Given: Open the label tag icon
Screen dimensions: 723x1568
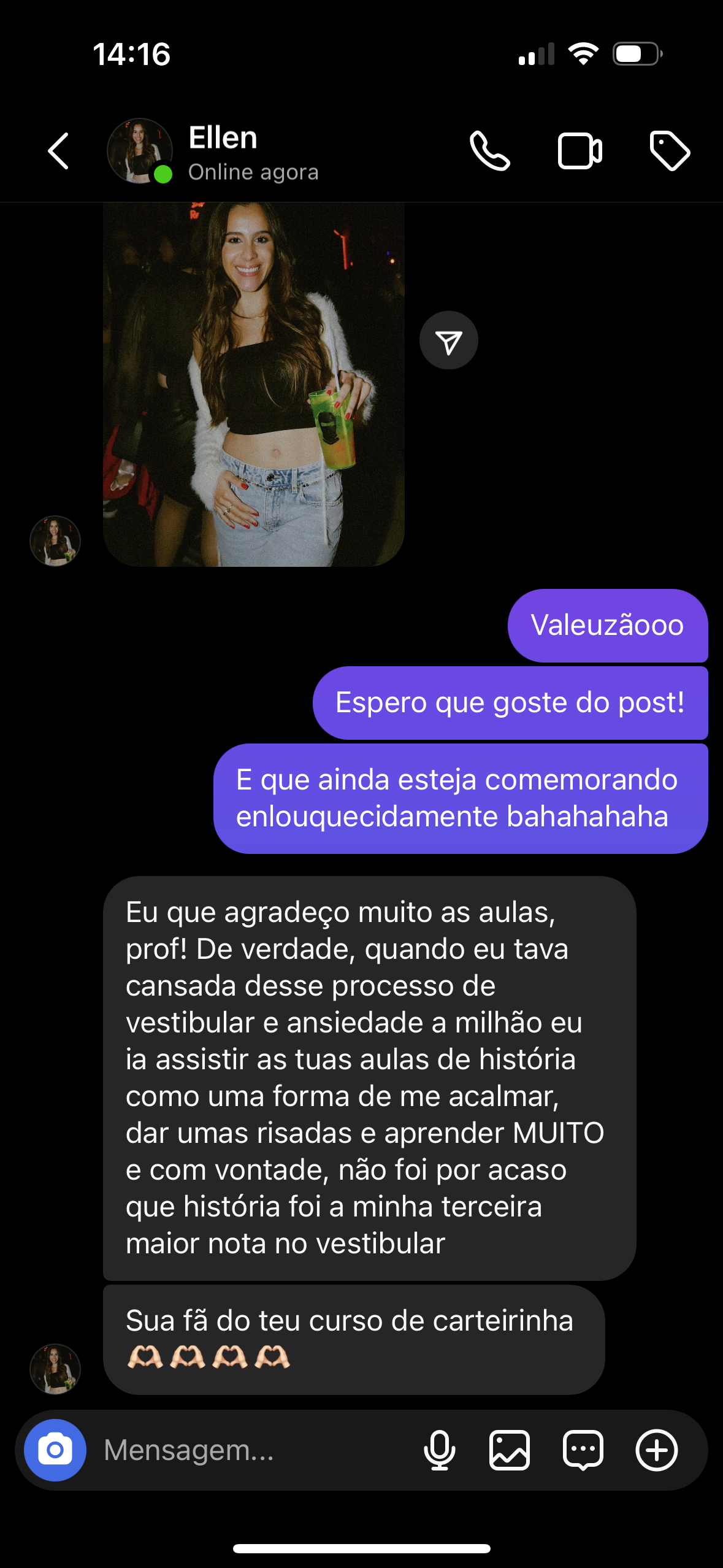Looking at the screenshot, I should [670, 151].
